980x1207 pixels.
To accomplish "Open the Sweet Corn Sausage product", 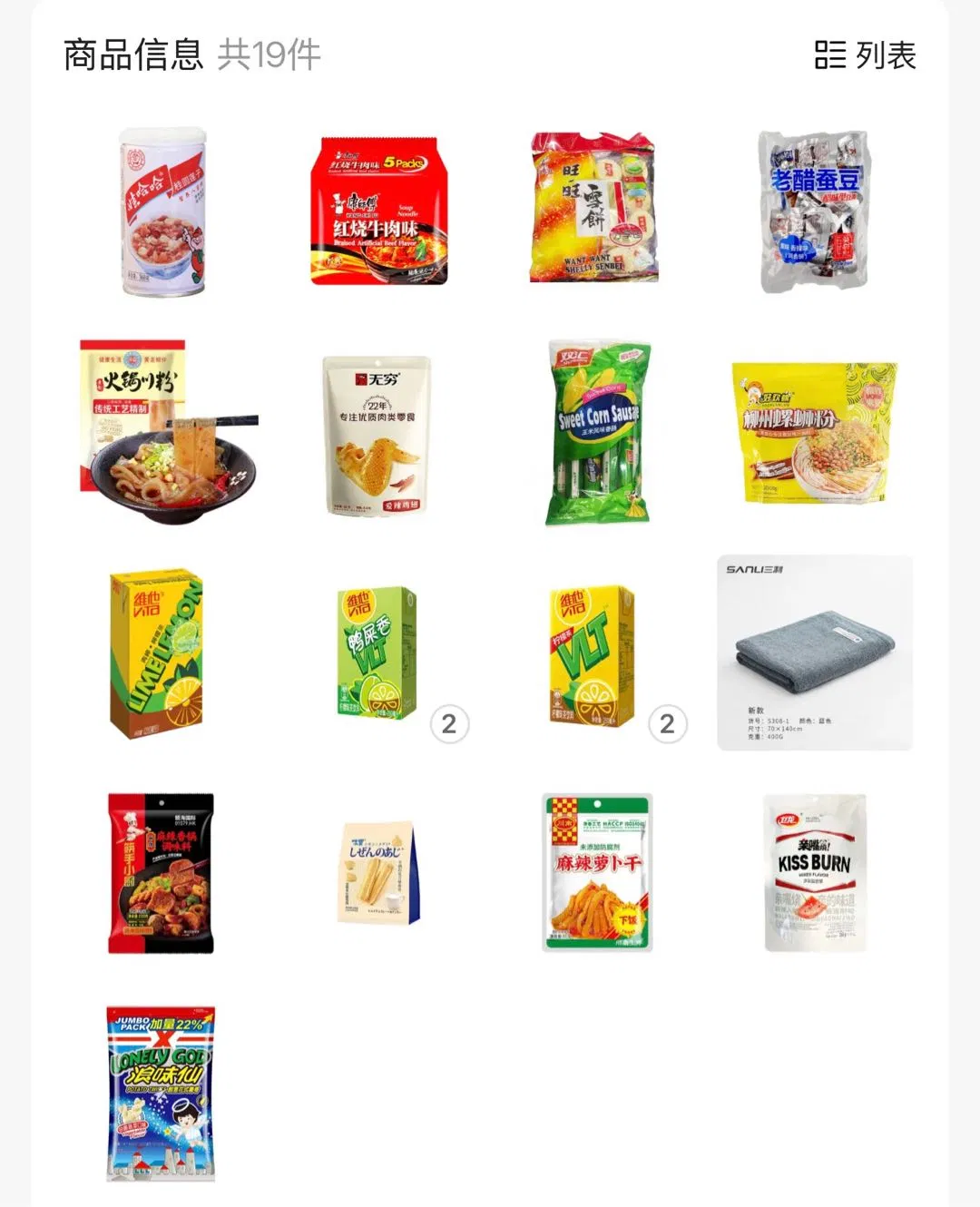I will coord(597,433).
